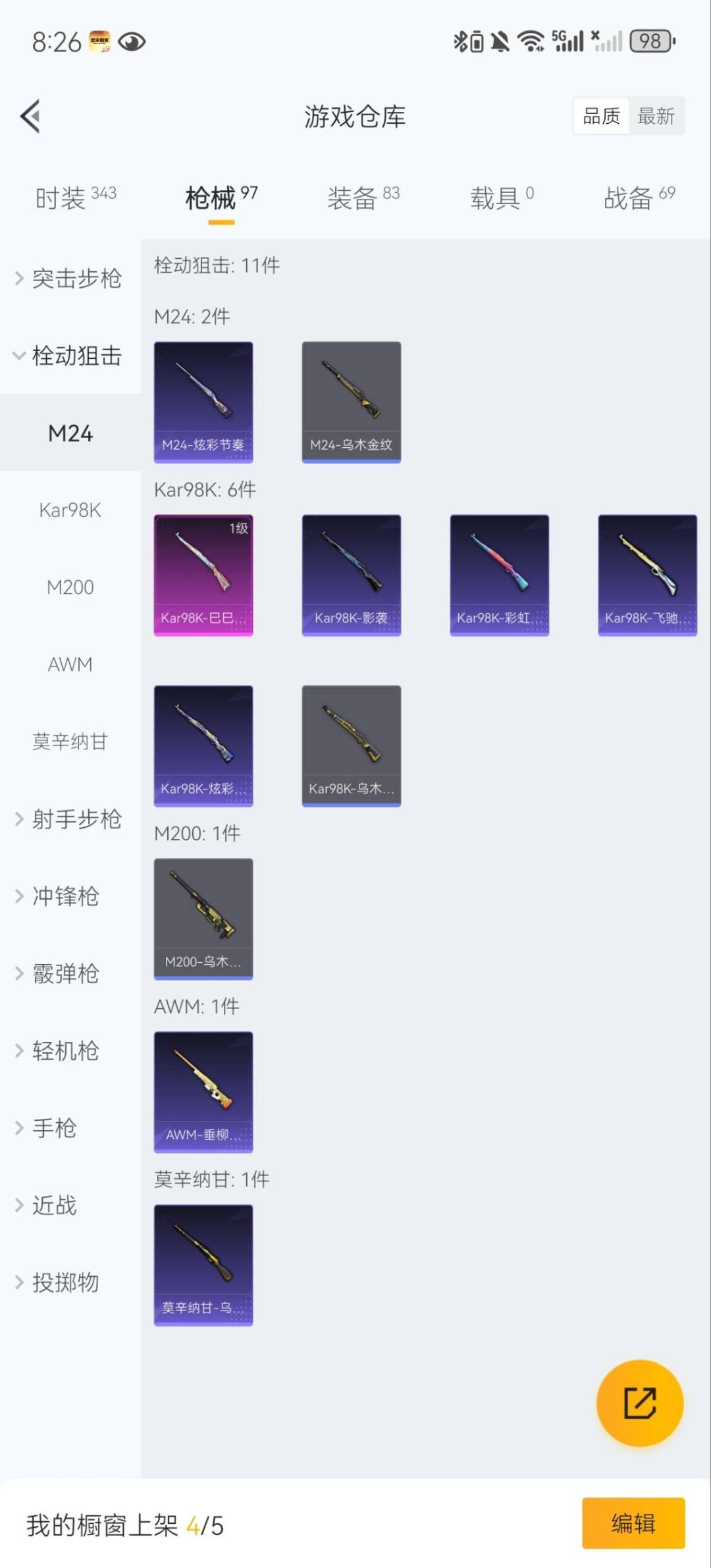This screenshot has height=1568, width=711.
Task: Select Kar98K in the side list
Action: 70,510
